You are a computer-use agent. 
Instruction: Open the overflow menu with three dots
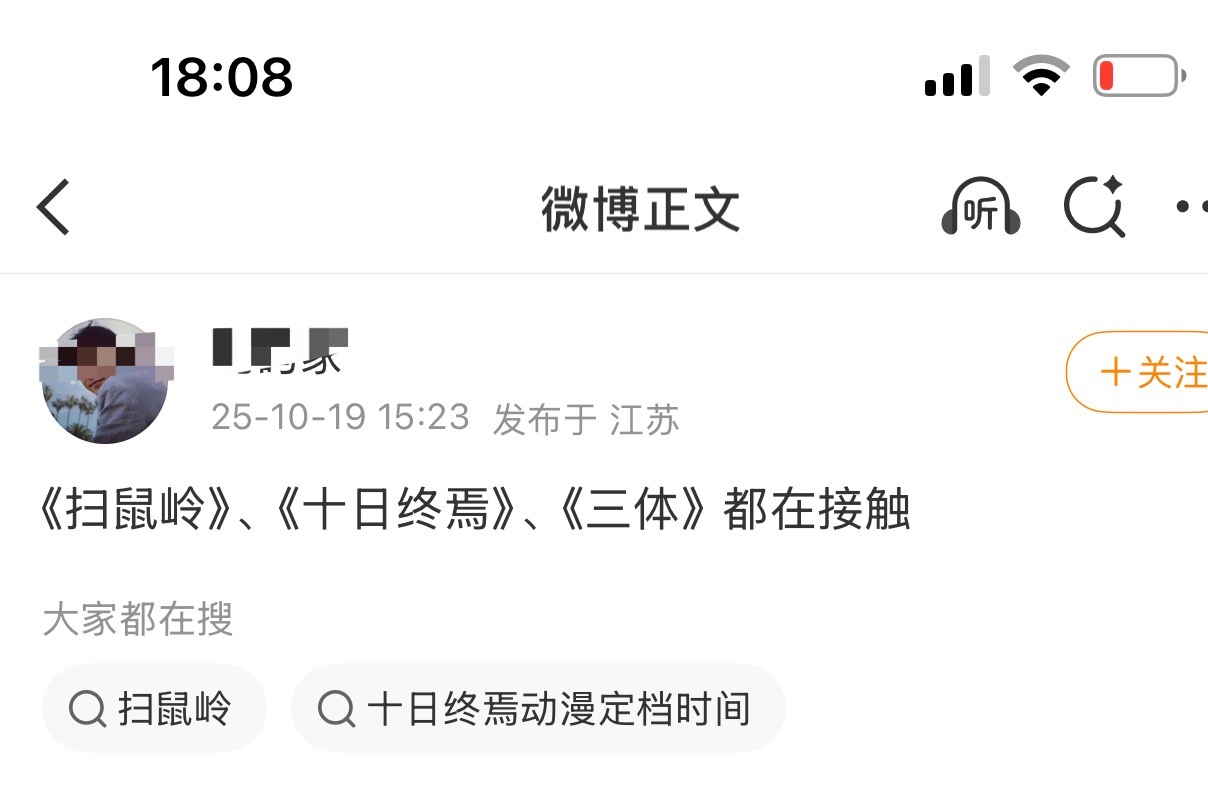1192,208
